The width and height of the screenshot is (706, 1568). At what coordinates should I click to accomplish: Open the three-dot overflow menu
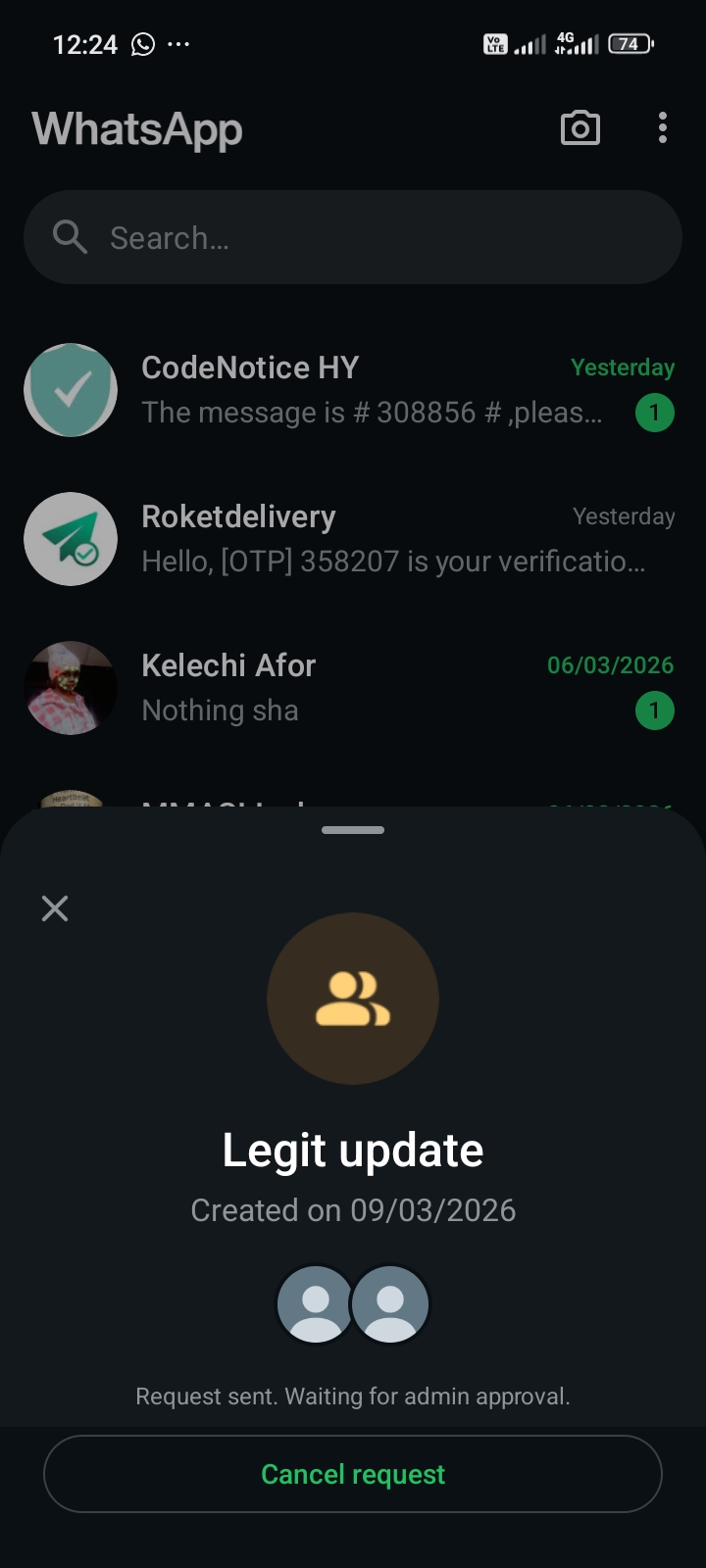click(663, 128)
